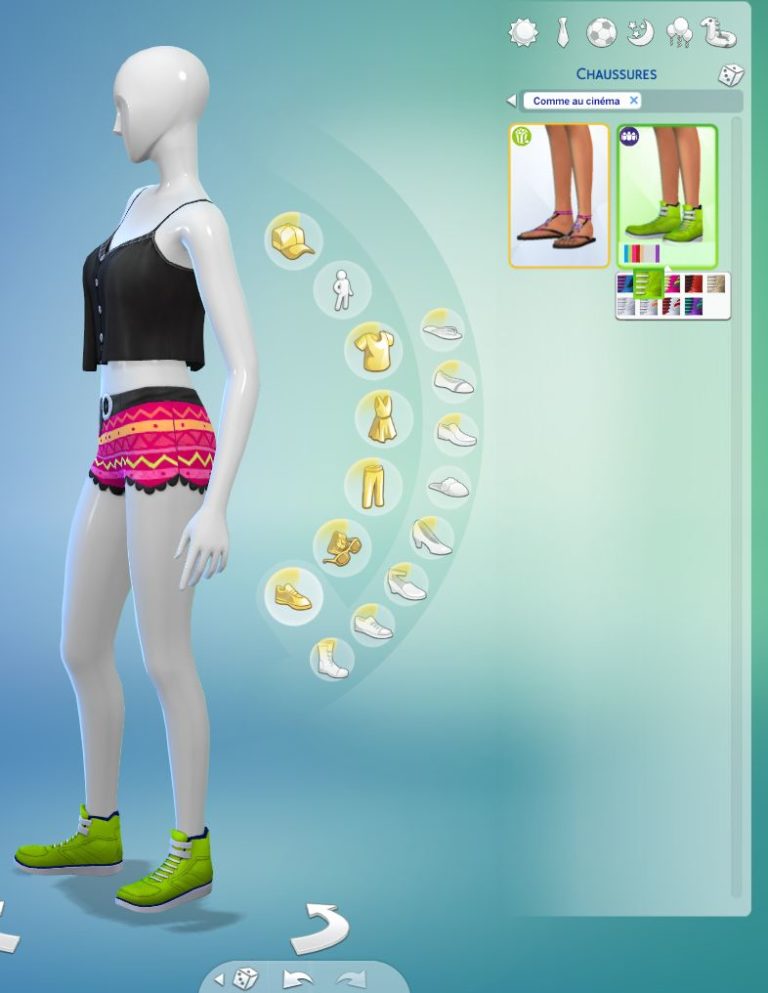Switch to formal outfit tie category
768x993 pixels.
tap(562, 32)
